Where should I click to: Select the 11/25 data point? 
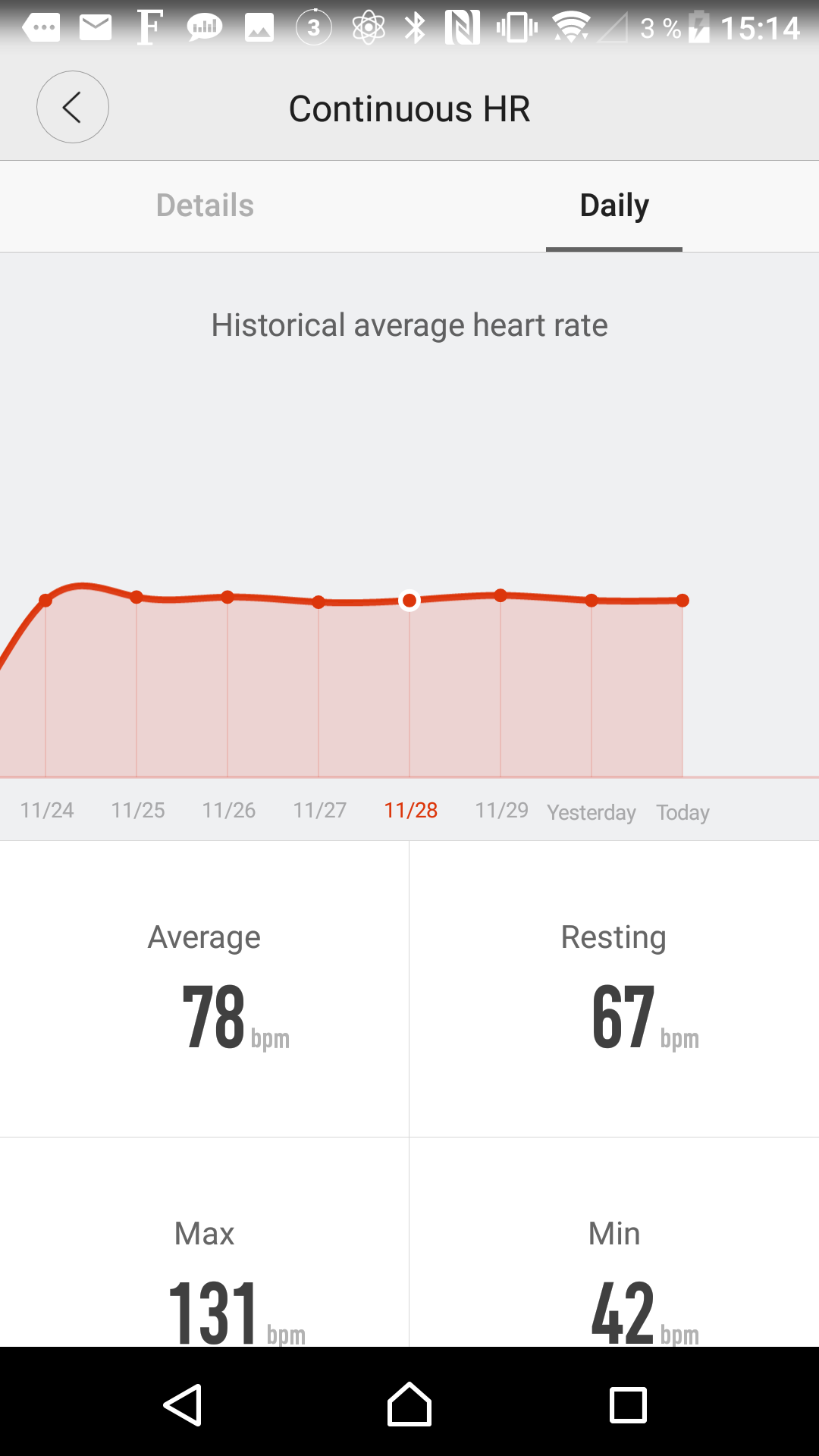coord(136,598)
